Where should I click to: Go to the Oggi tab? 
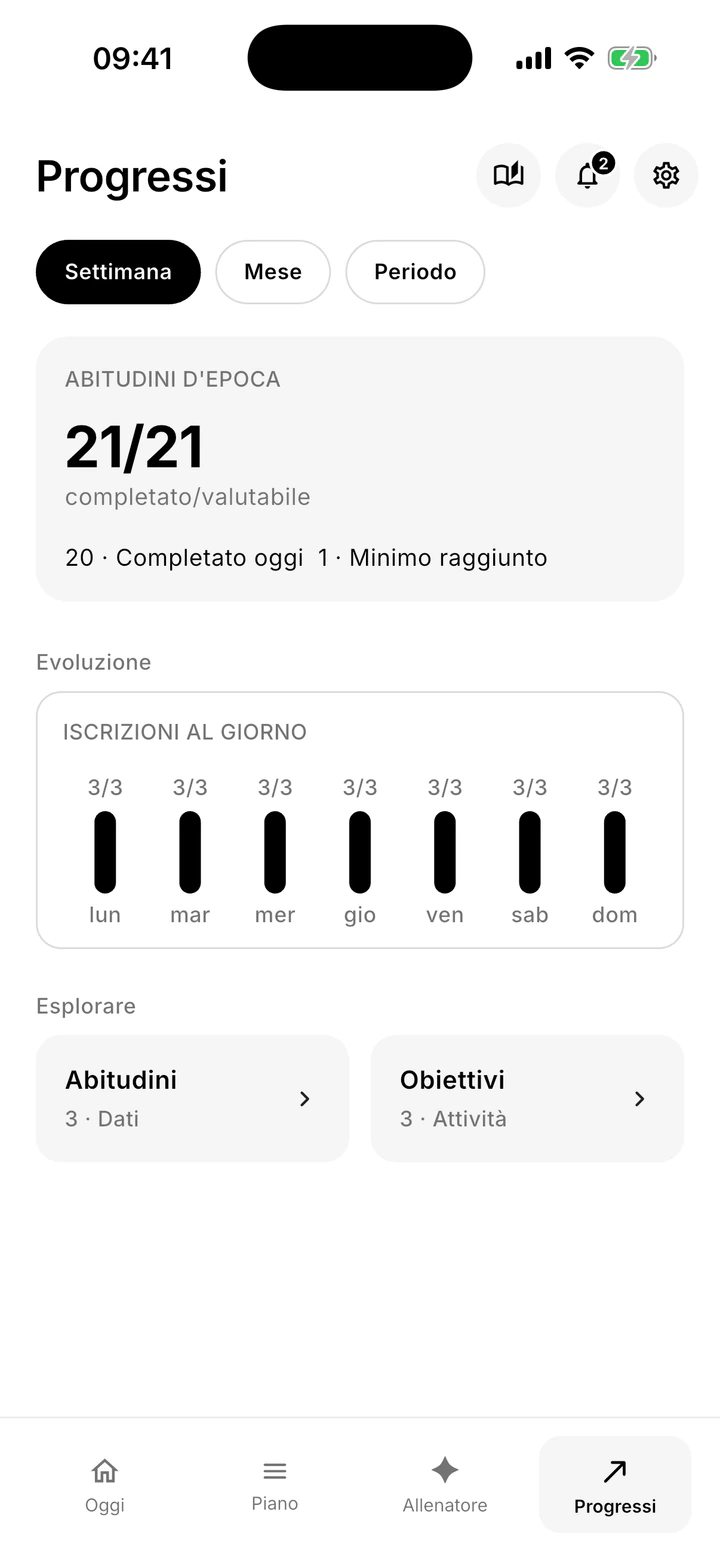(105, 1485)
